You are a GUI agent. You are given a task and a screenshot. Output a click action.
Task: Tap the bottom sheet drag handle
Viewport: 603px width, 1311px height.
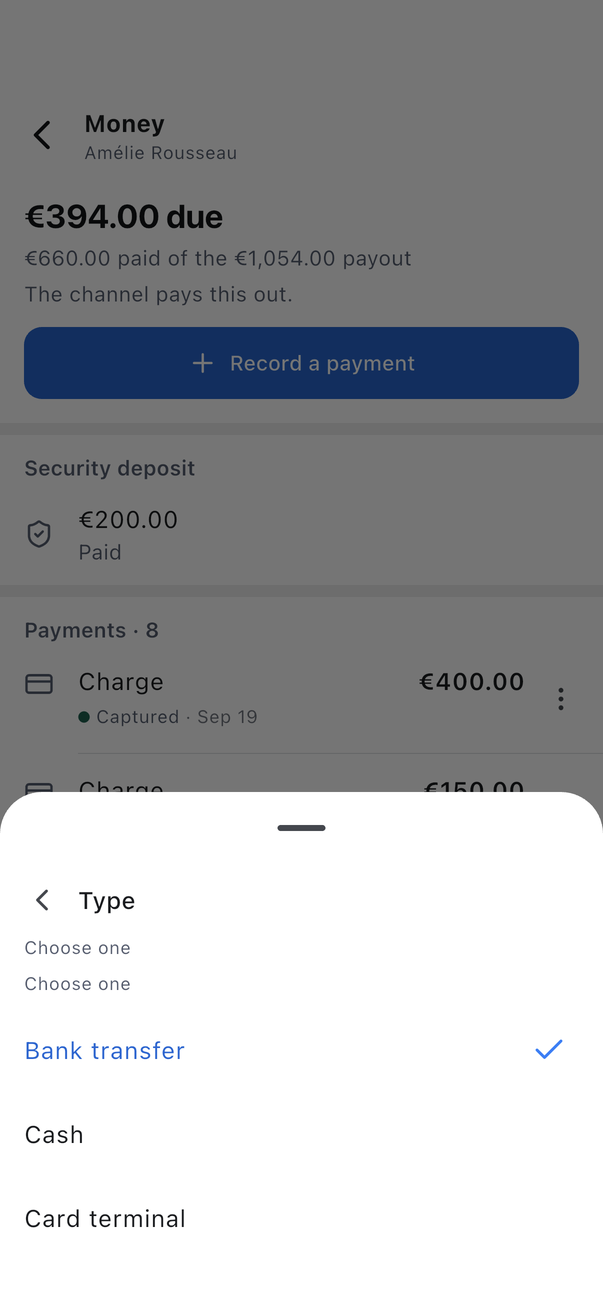pyautogui.click(x=301, y=828)
